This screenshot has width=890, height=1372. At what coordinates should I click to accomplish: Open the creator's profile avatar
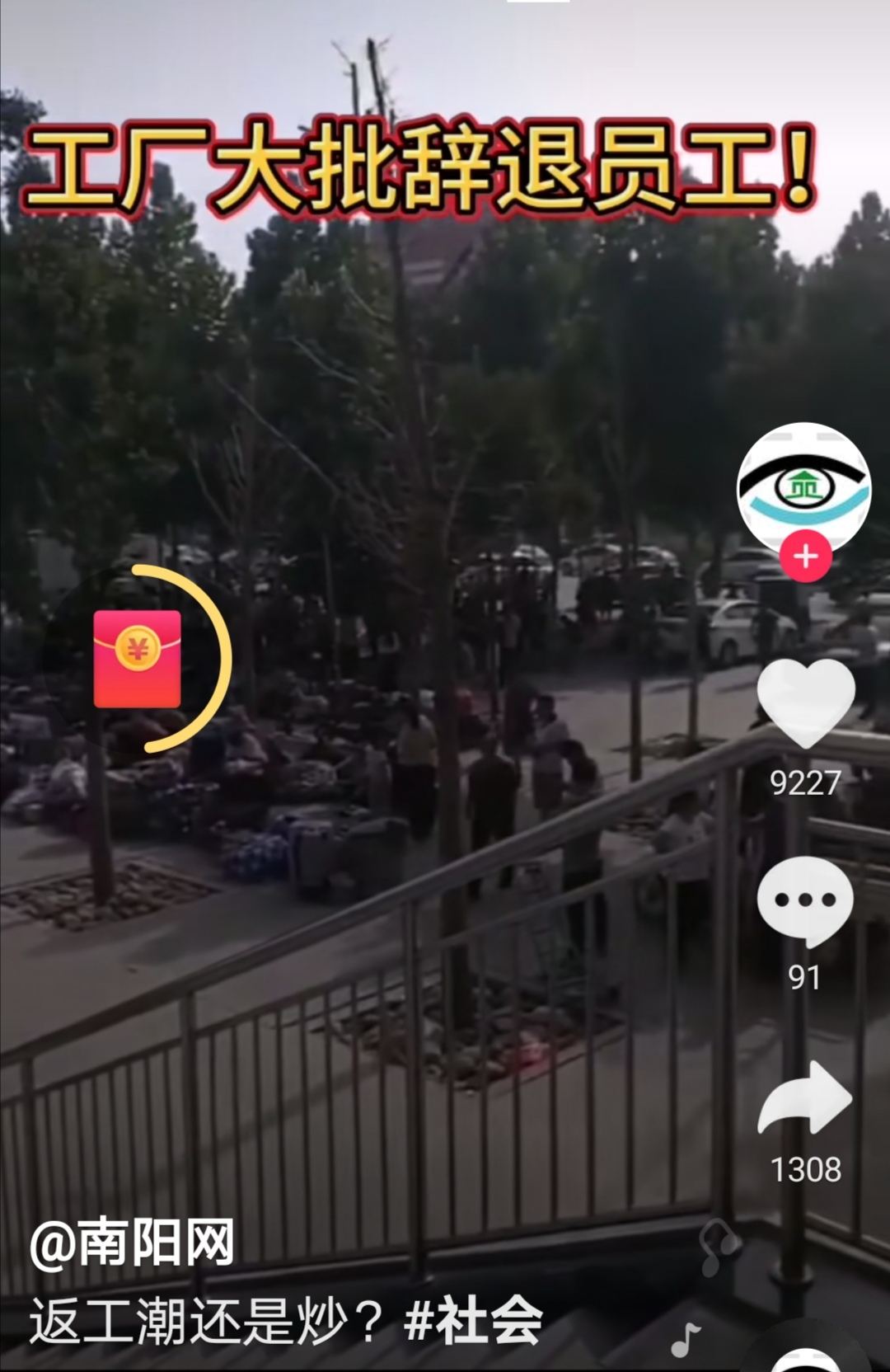click(x=803, y=486)
